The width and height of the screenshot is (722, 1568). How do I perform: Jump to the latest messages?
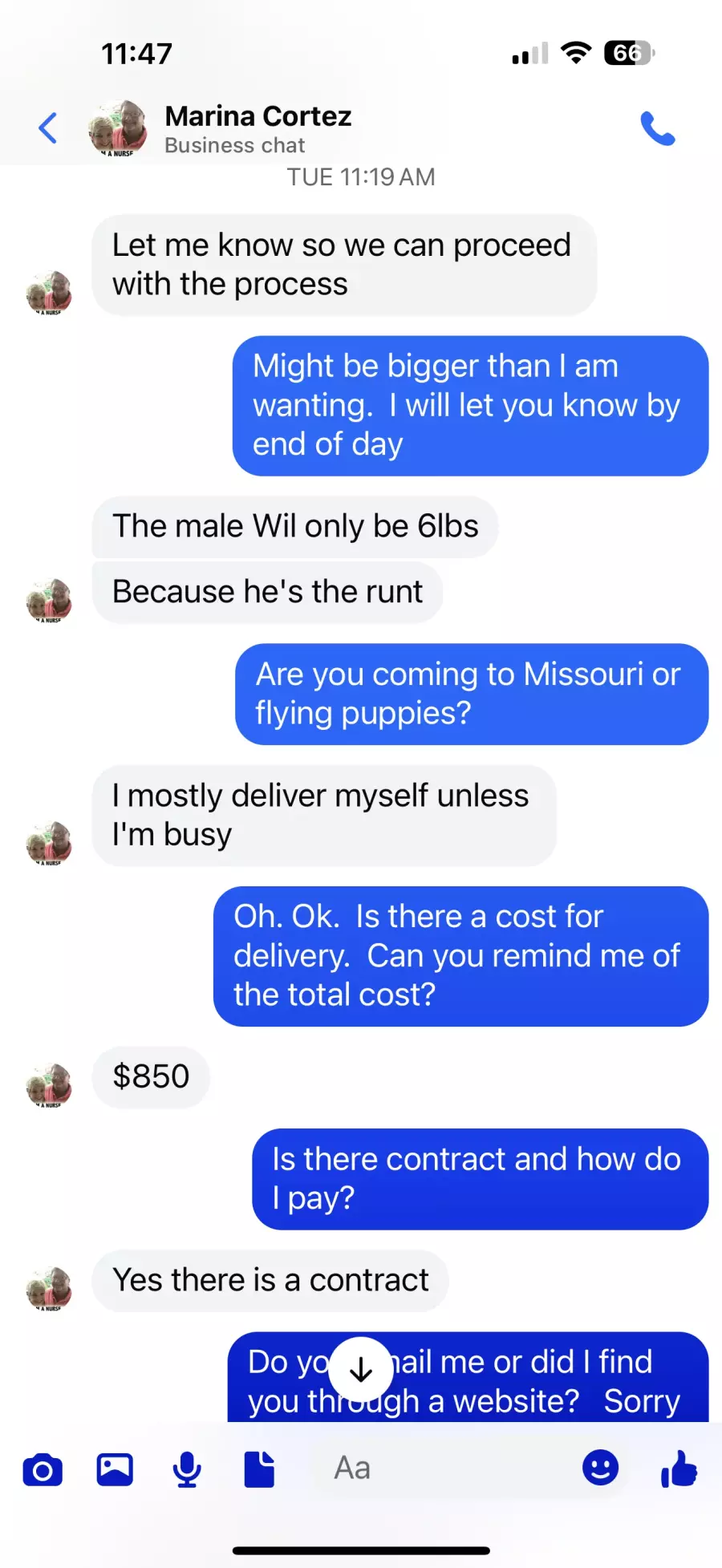(x=361, y=1370)
